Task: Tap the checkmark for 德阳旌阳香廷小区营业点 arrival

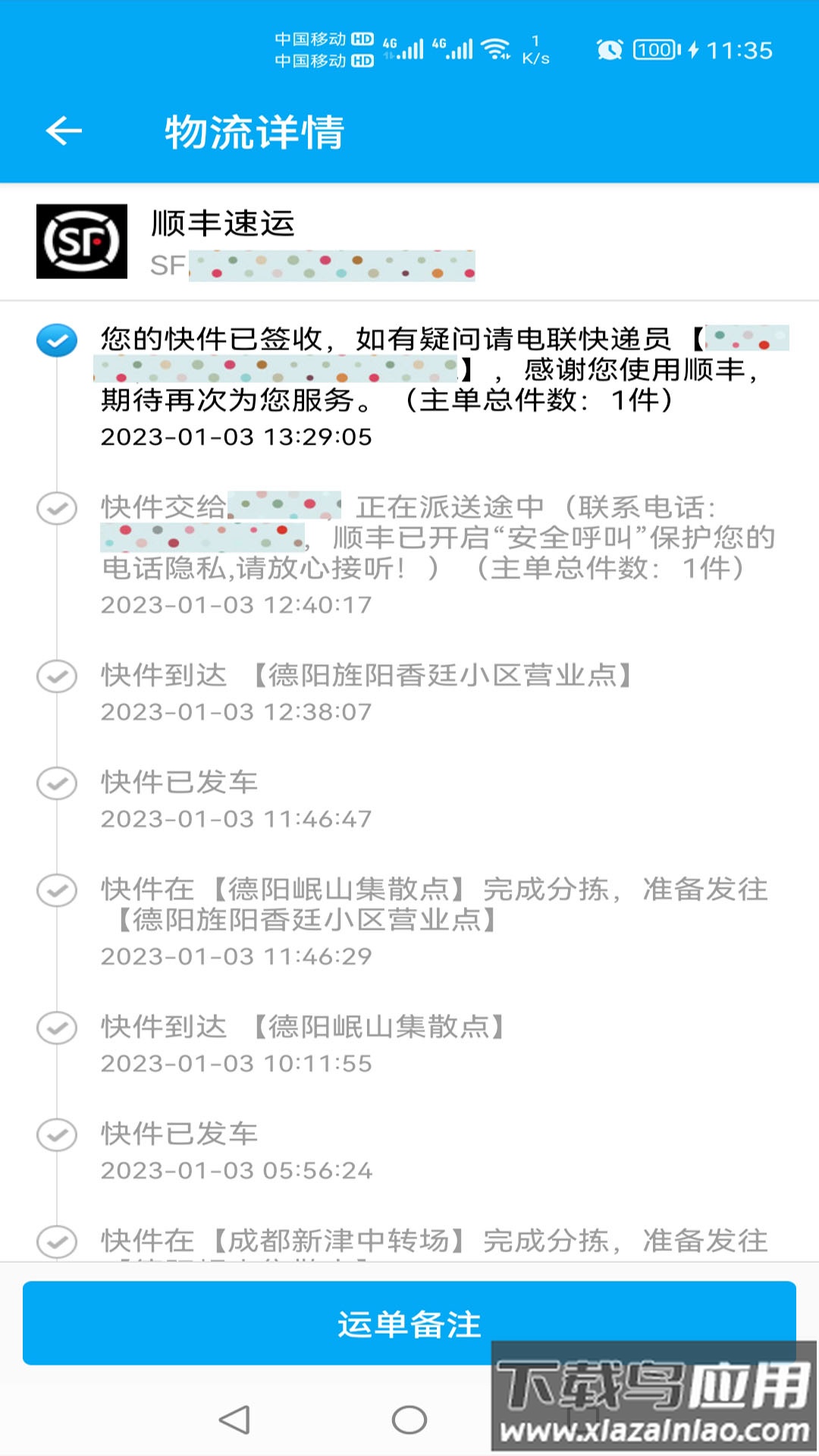Action: click(x=57, y=676)
